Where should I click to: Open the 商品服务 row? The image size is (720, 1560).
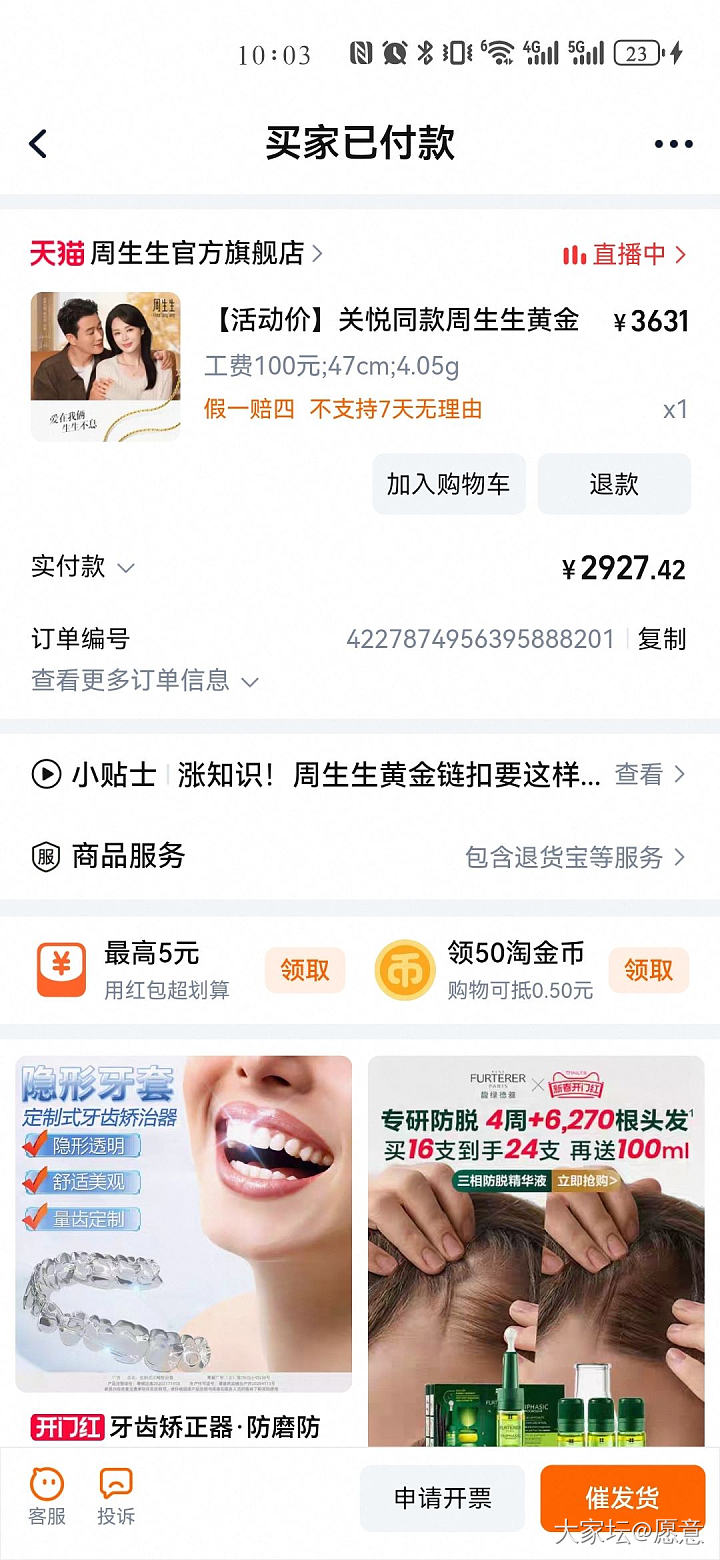360,857
